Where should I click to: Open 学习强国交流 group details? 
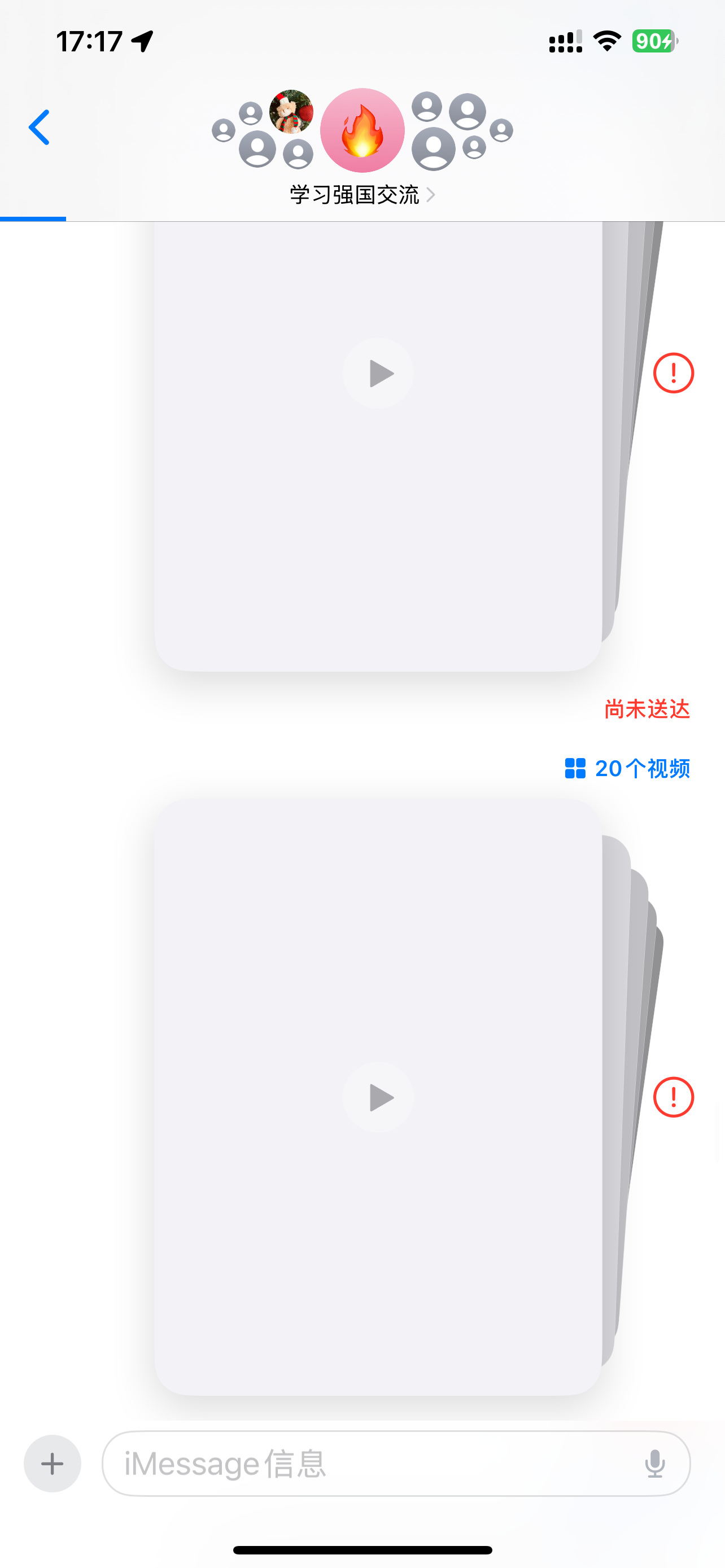pyautogui.click(x=361, y=195)
